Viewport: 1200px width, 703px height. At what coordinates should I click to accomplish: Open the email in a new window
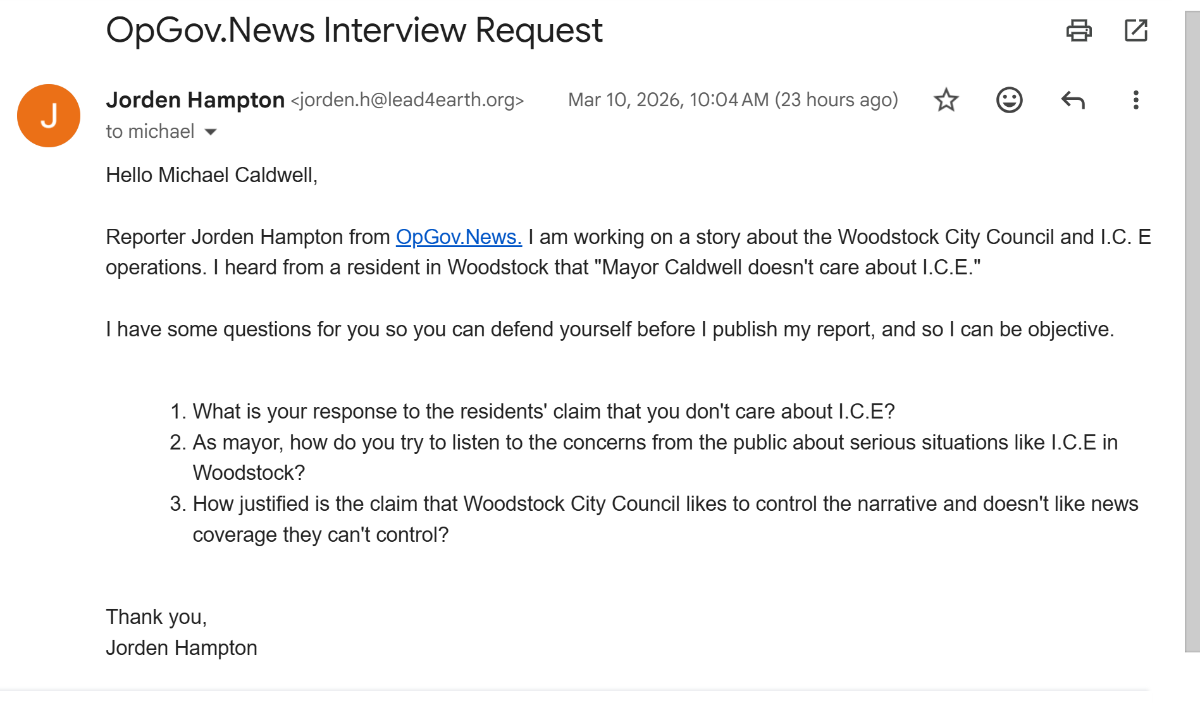pos(1136,31)
